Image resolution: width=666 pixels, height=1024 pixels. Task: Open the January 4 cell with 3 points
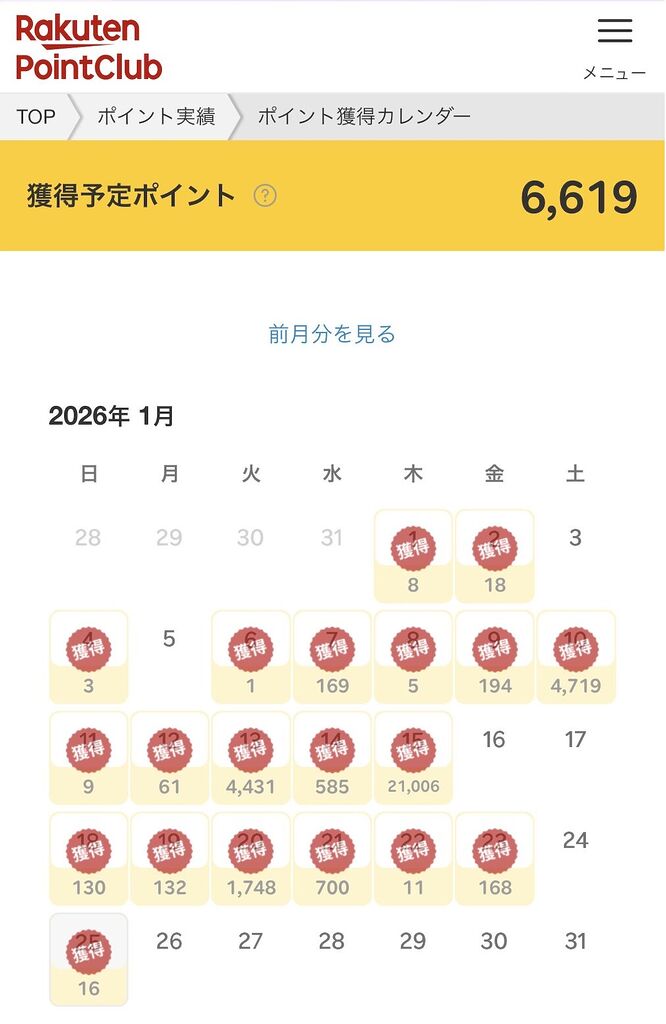pos(88,656)
